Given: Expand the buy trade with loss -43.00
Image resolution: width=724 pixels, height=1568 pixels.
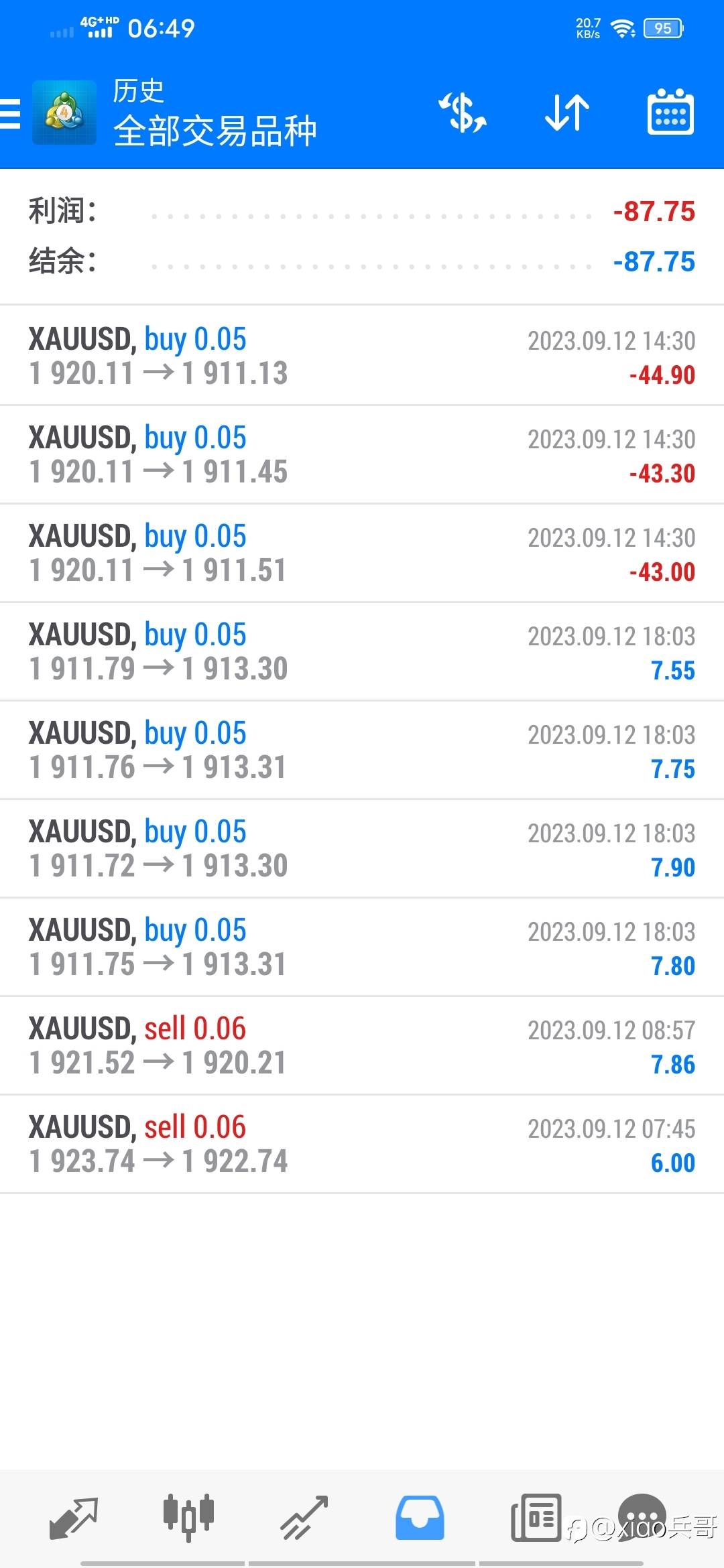Looking at the screenshot, I should (362, 553).
